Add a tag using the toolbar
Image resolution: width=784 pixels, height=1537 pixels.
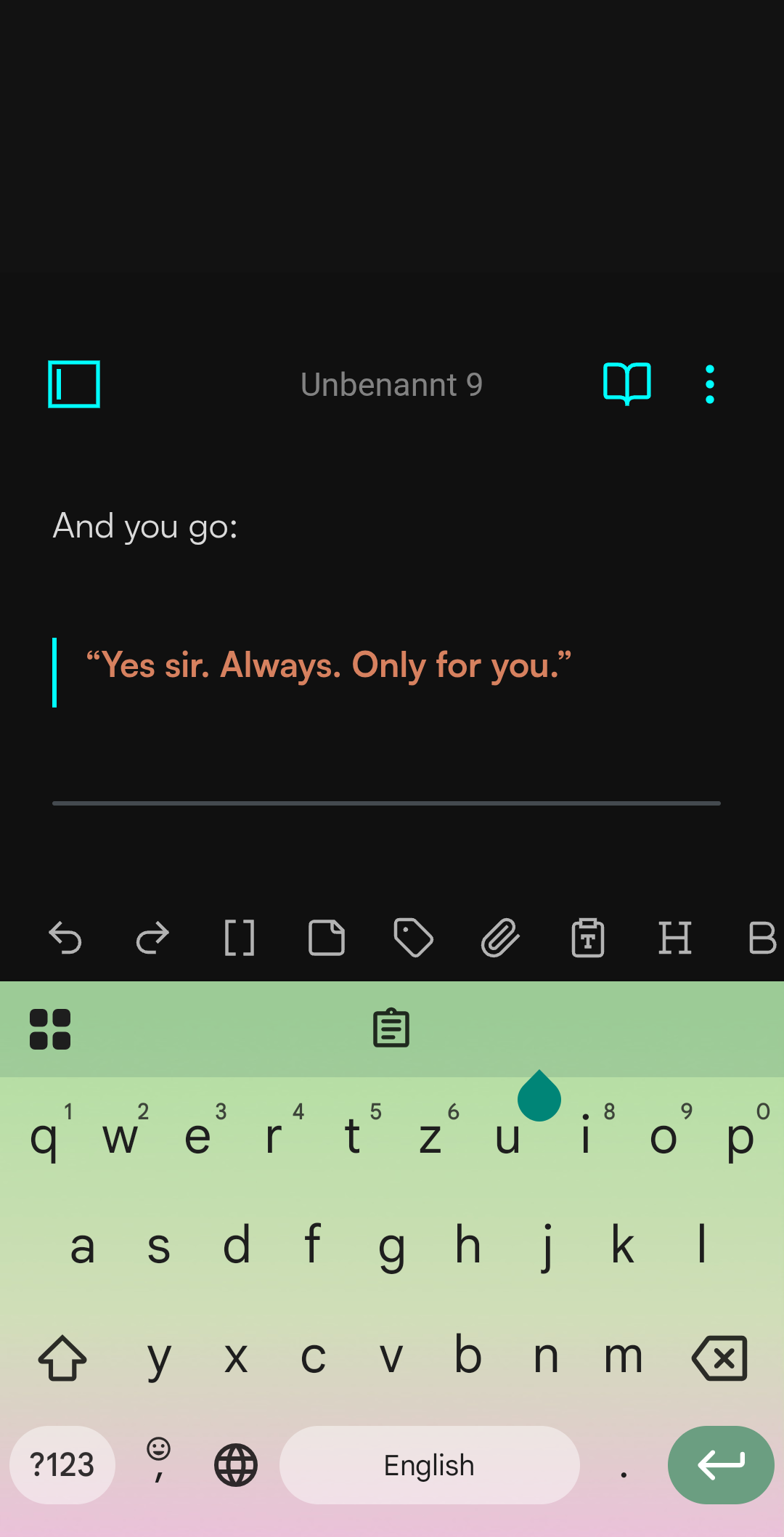click(x=413, y=938)
